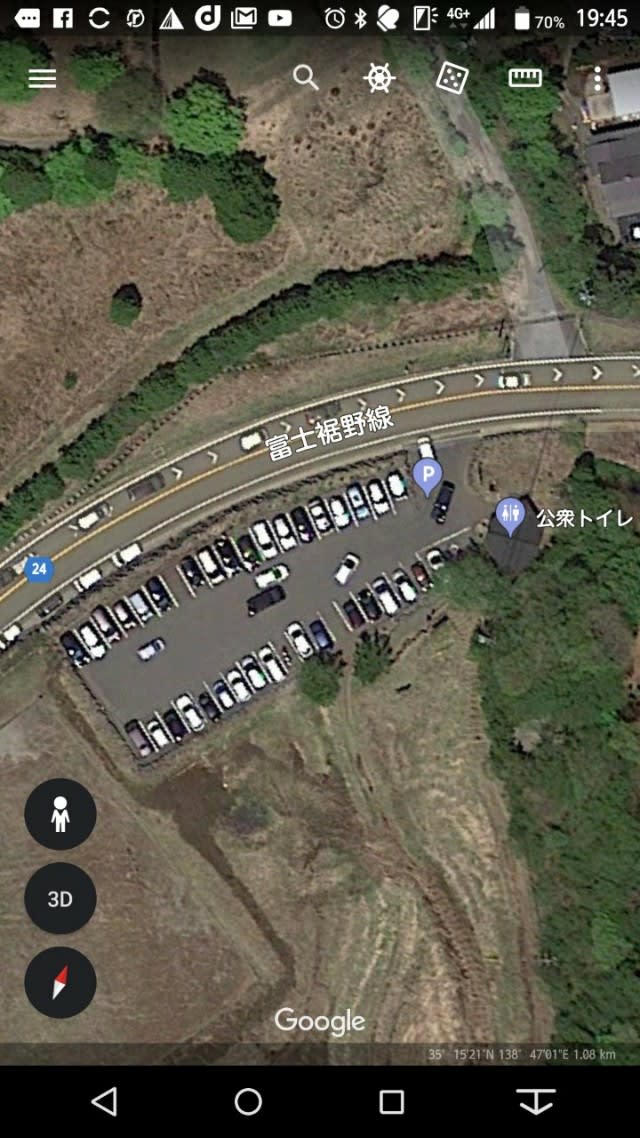Open the hamburger menu
This screenshot has height=1138, width=640.
coord(42,79)
